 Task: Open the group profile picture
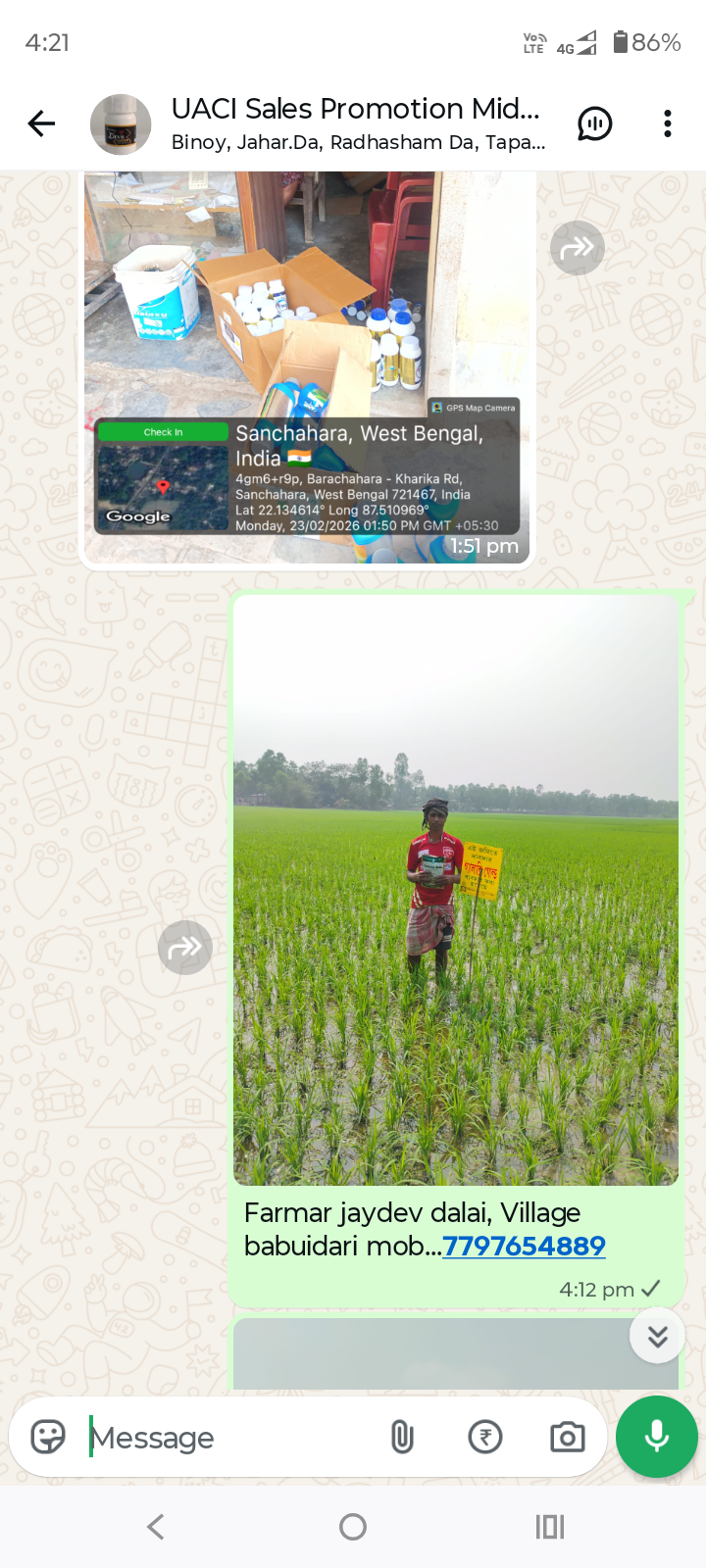coord(121,124)
